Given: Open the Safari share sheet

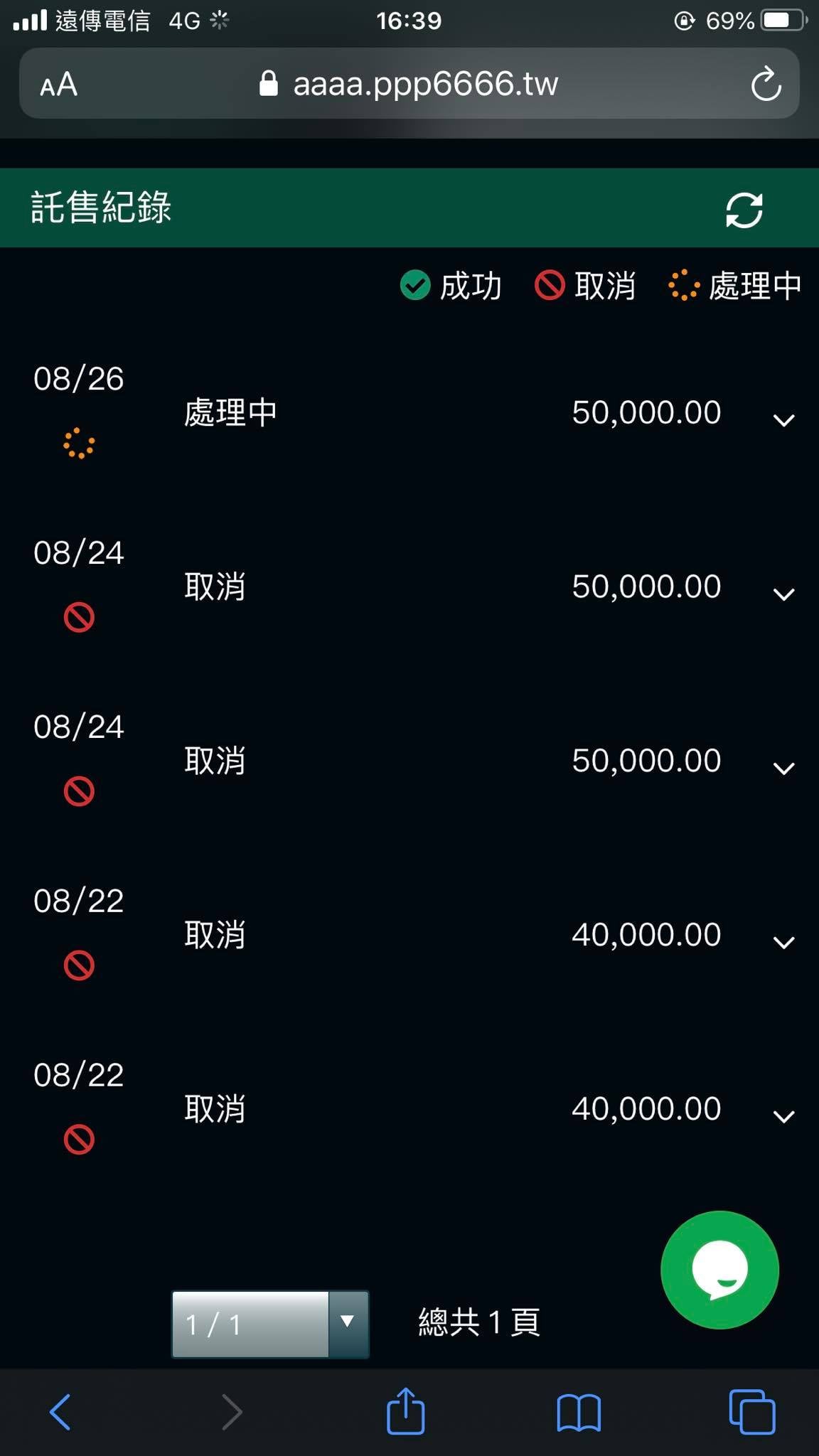Looking at the screenshot, I should [x=405, y=1411].
